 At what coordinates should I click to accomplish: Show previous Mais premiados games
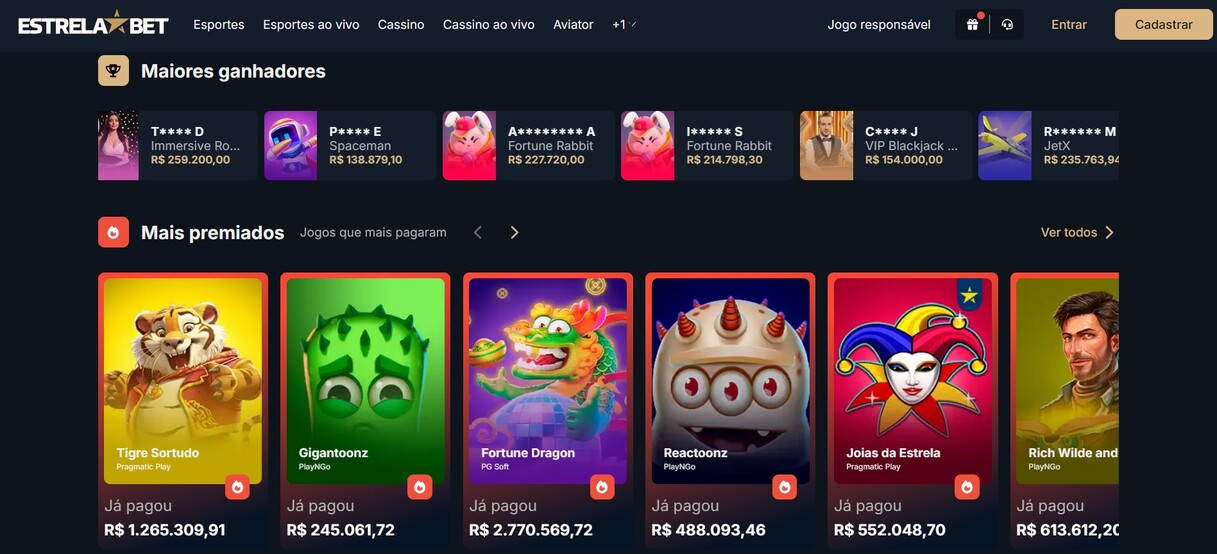(478, 232)
